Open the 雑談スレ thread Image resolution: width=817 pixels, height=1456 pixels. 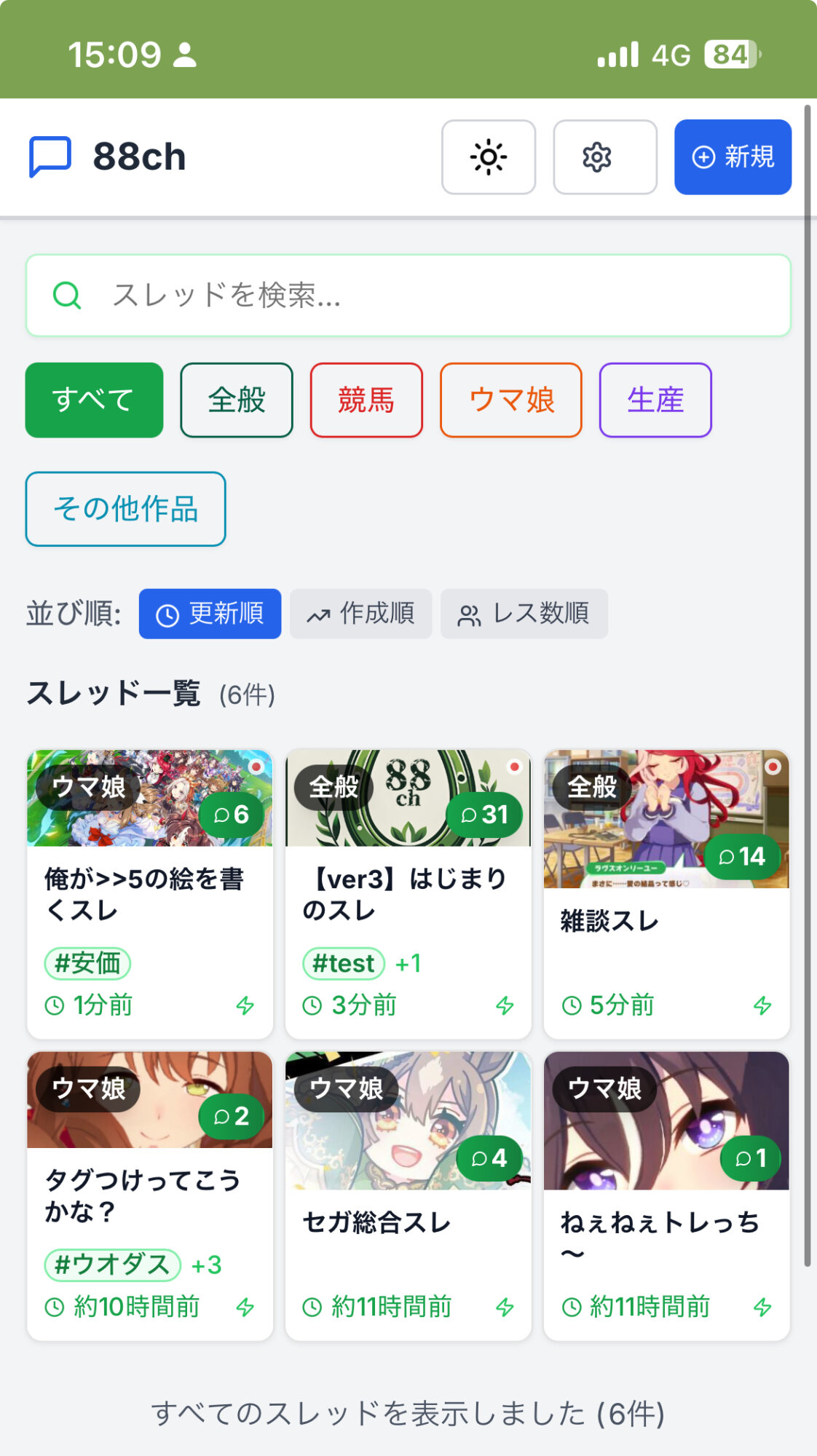(666, 894)
